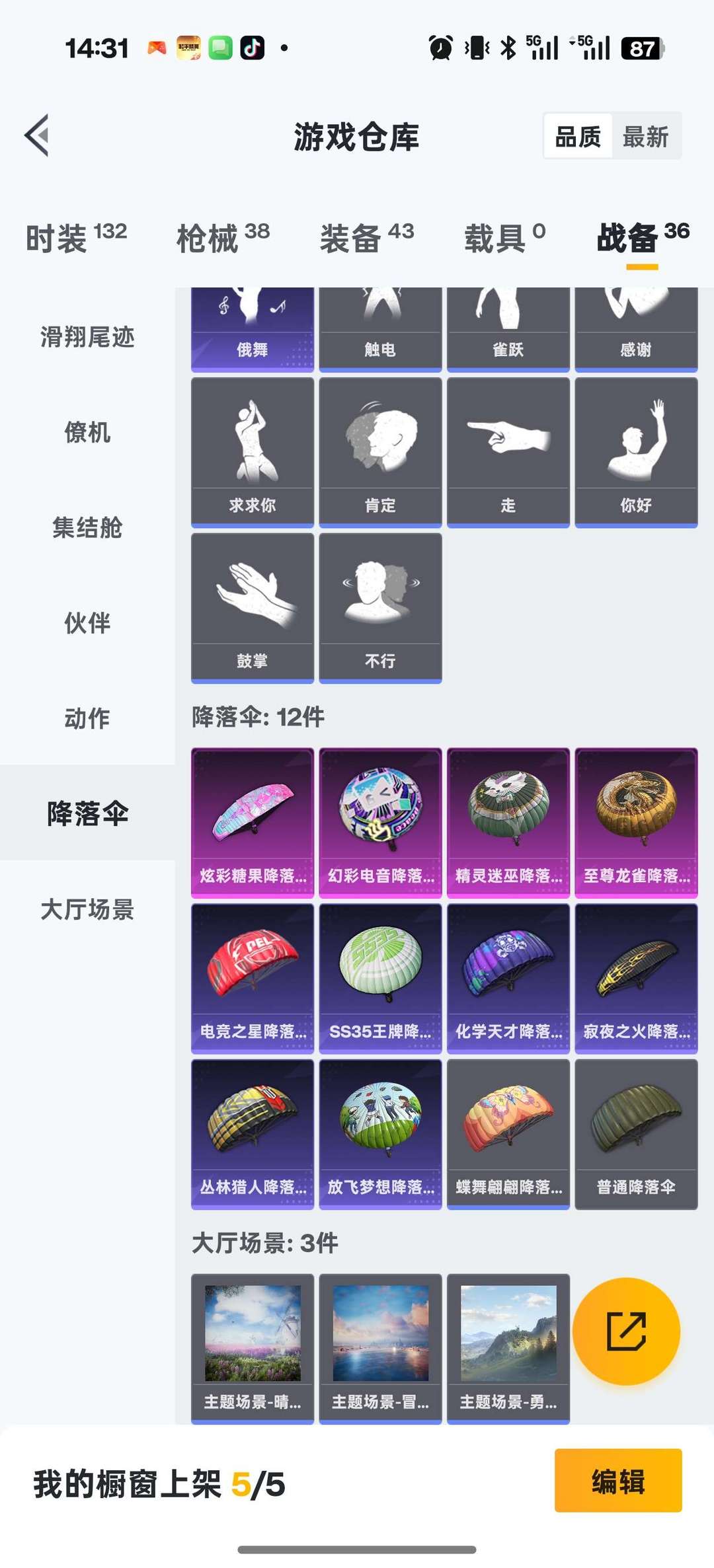The width and height of the screenshot is (714, 1568).
Task: Tap the 编辑 button for my showcase
Action: click(617, 1481)
